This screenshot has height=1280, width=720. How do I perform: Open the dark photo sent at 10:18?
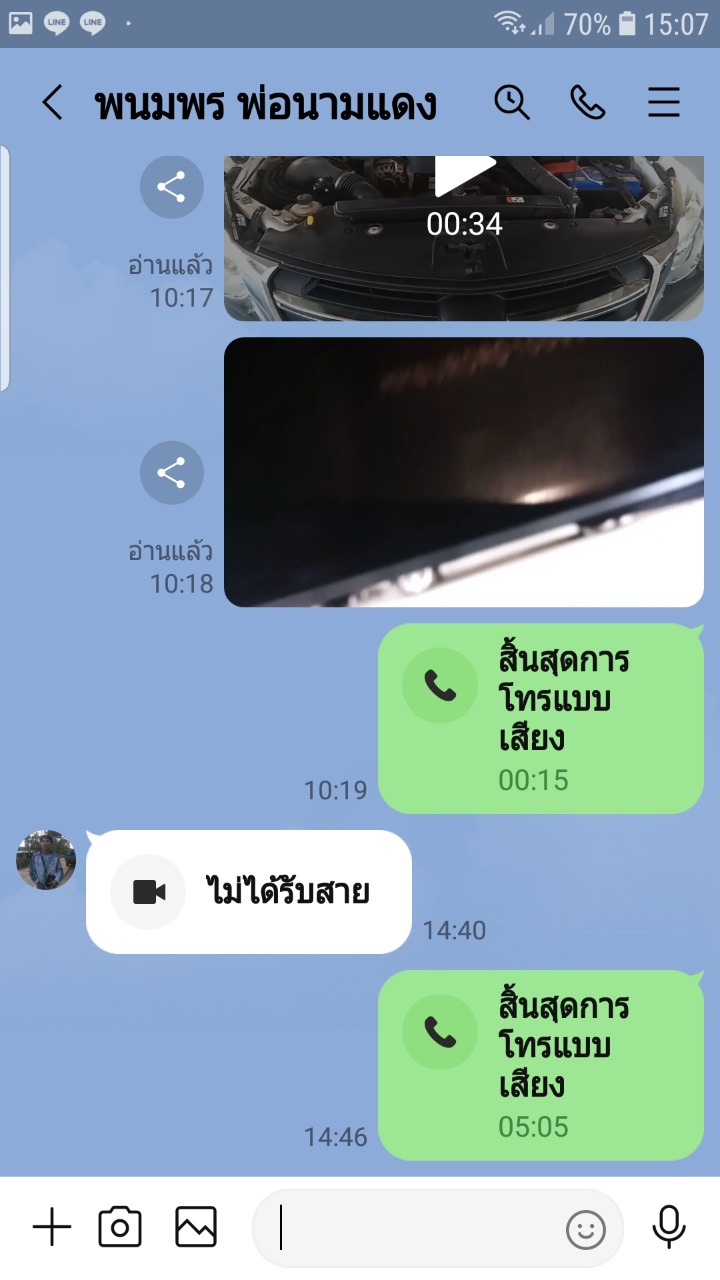(x=464, y=472)
